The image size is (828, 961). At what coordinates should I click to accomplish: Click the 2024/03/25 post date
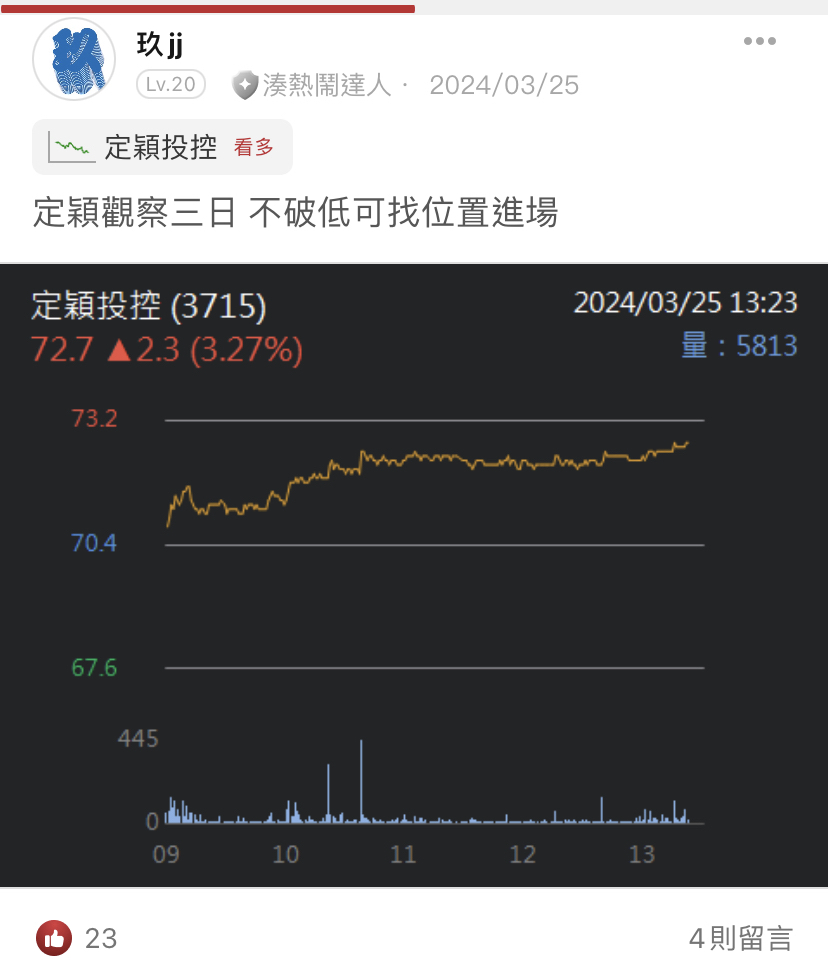(505, 85)
